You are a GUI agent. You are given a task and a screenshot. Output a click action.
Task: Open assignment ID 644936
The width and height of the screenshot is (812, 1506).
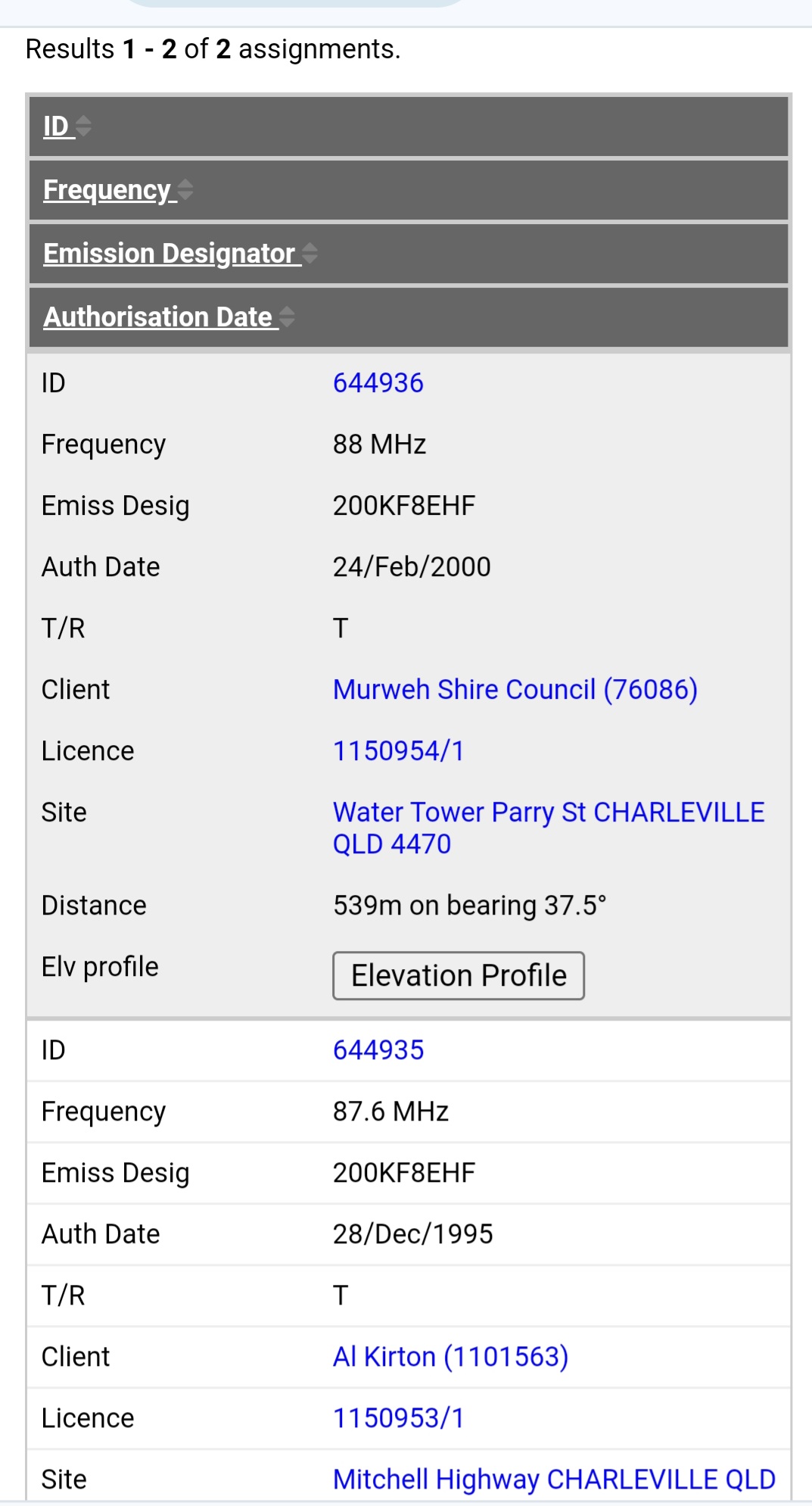pos(378,383)
